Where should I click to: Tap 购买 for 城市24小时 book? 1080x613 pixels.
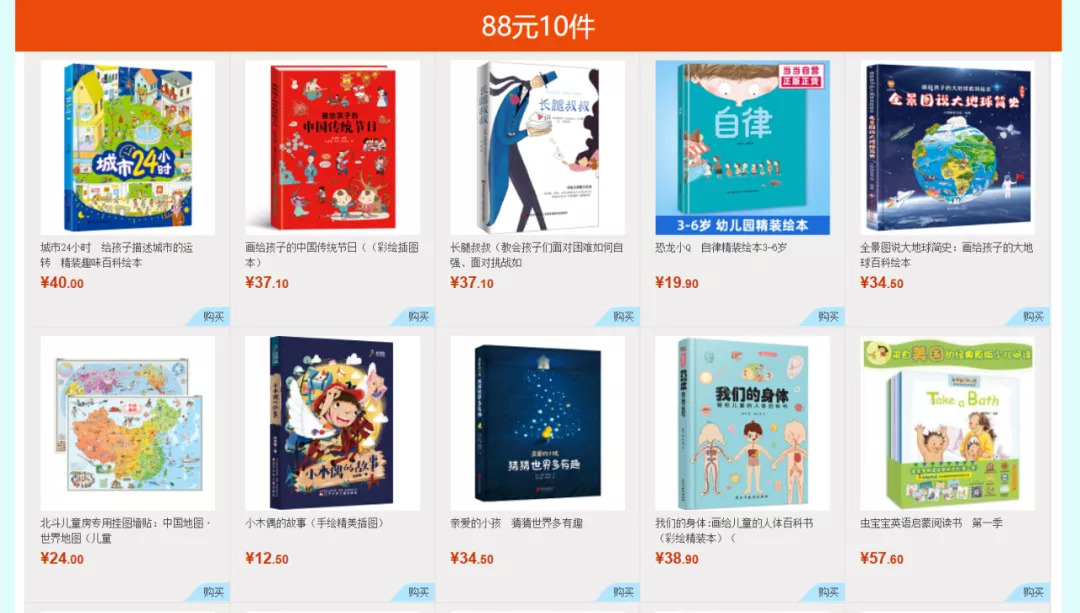pos(212,316)
